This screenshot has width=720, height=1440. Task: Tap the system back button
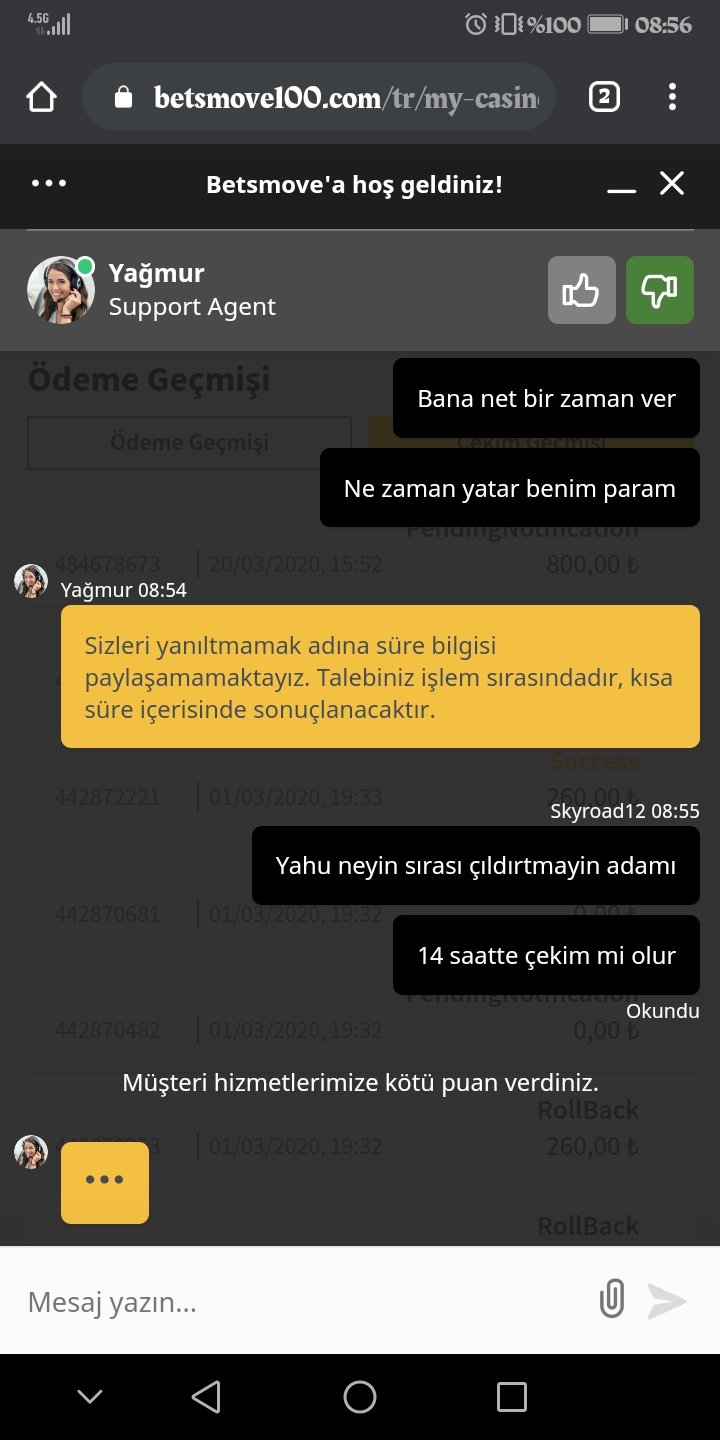click(206, 1396)
